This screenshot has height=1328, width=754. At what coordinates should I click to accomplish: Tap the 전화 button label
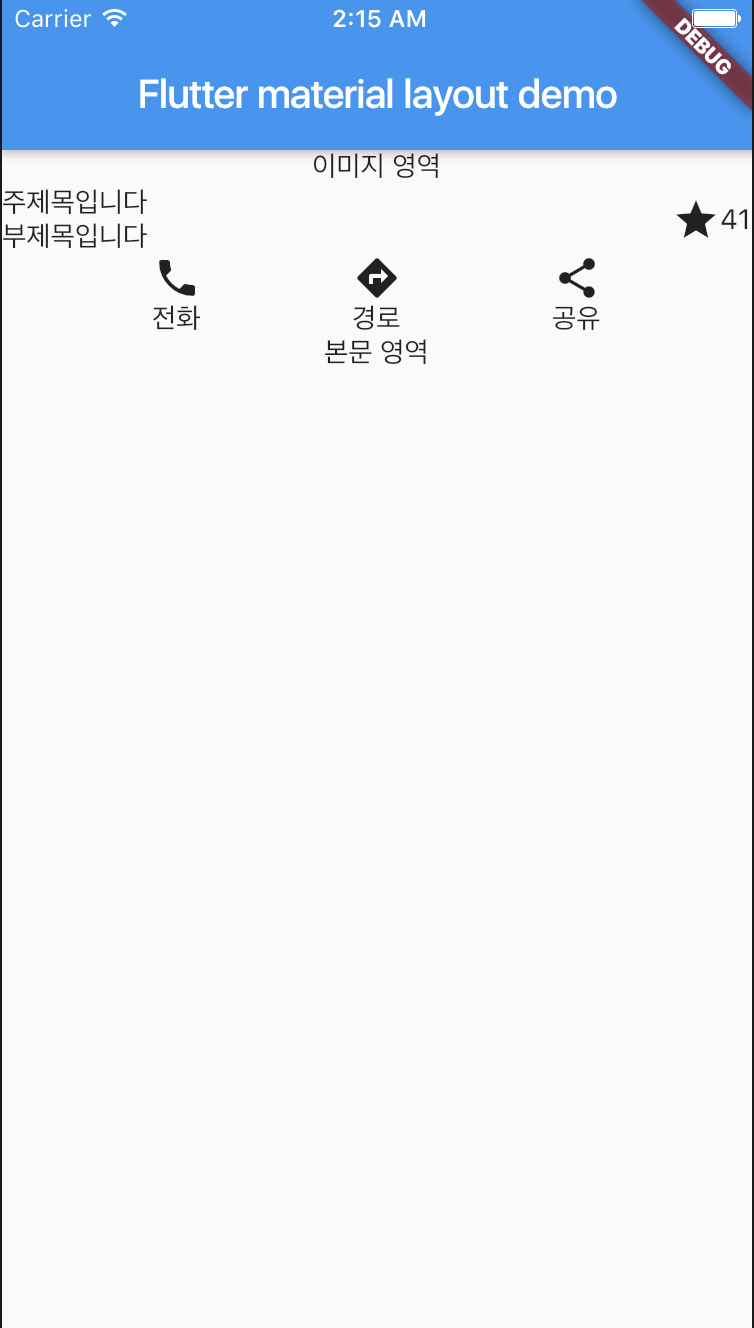point(176,317)
